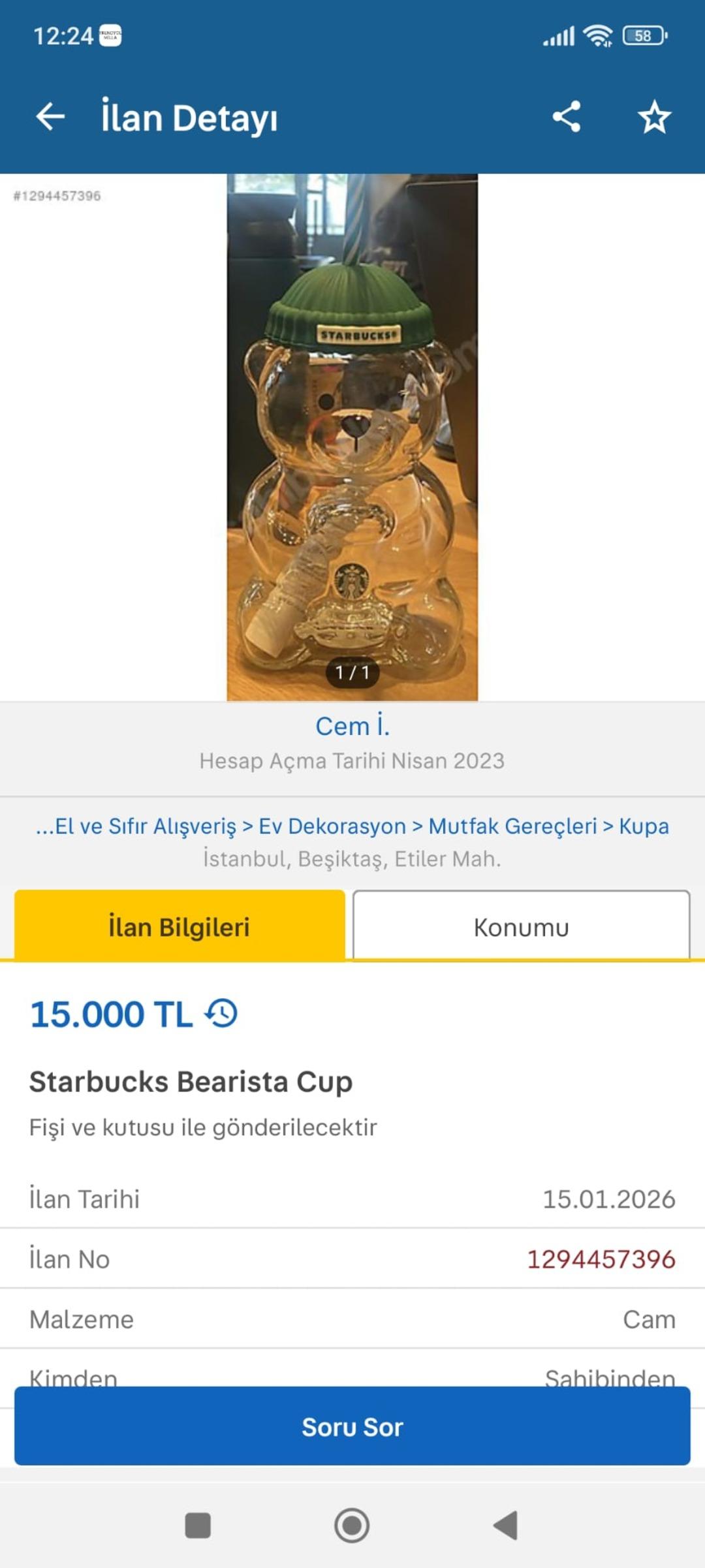The height and width of the screenshot is (1568, 705).
Task: Go back using the app bar arrow
Action: 50,118
